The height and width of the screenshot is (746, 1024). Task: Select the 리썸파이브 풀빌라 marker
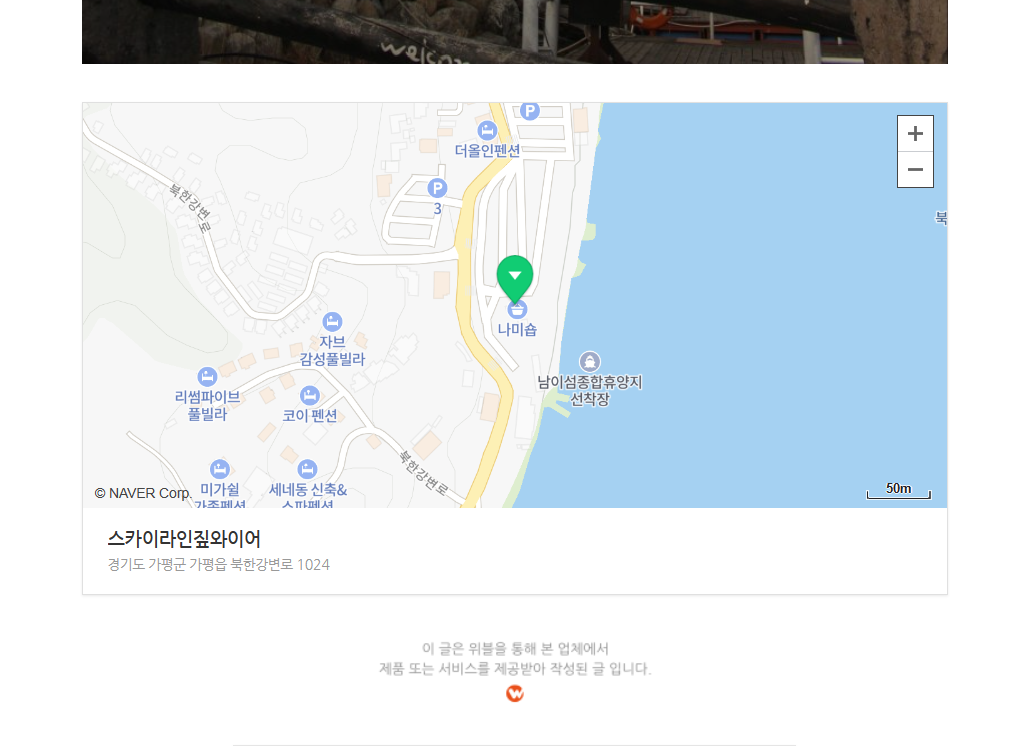click(208, 377)
